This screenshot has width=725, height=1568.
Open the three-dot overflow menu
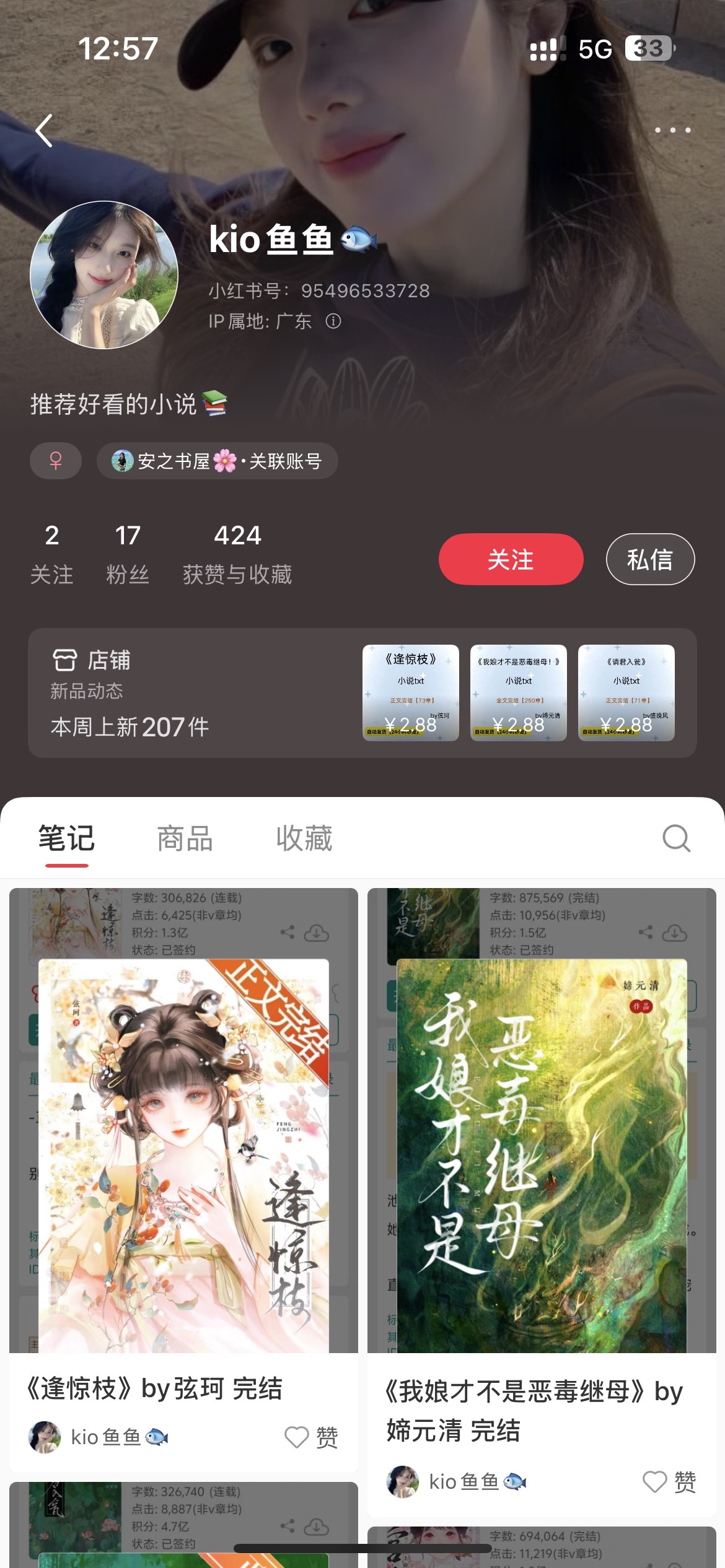672,131
